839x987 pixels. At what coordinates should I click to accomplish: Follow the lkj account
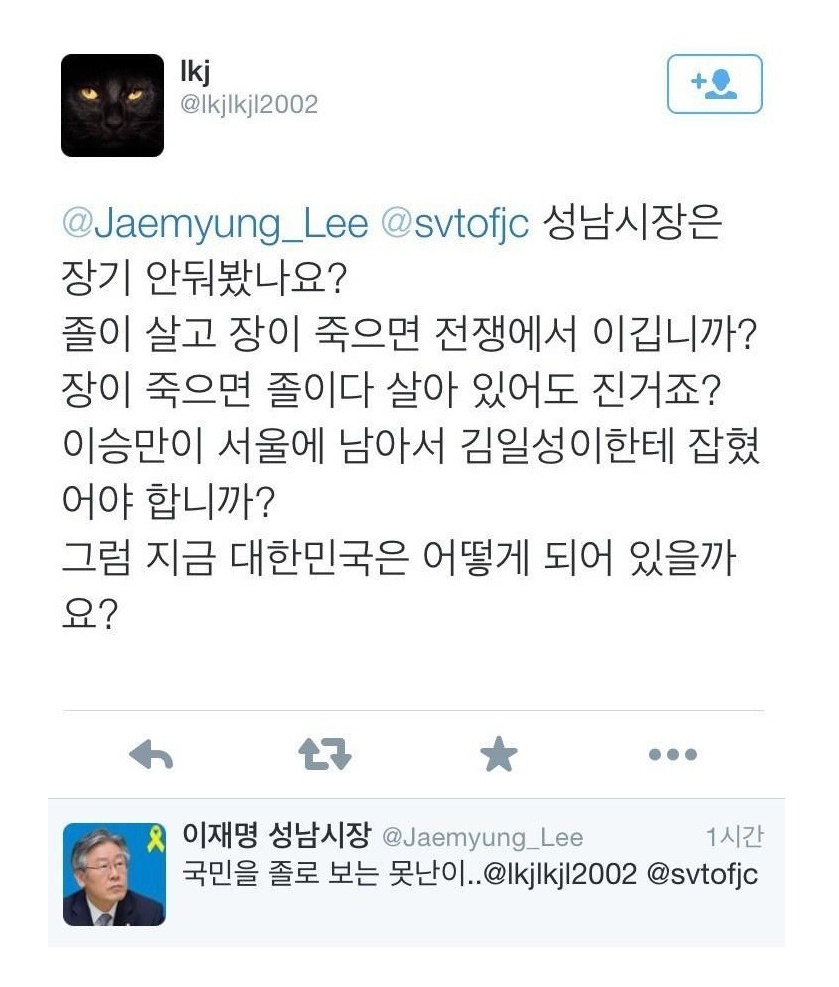tap(714, 85)
